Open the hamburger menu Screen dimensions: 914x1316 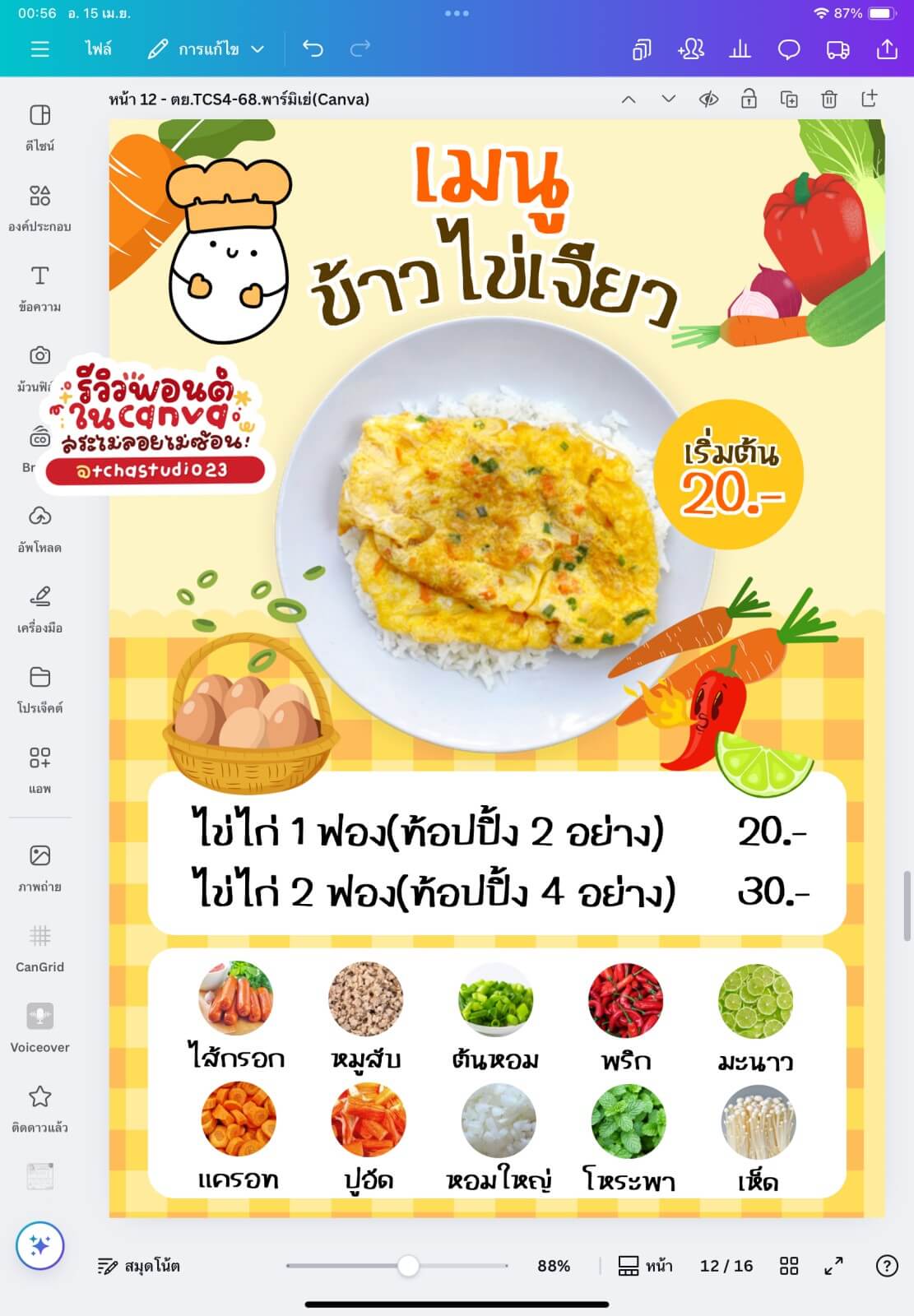point(39,49)
